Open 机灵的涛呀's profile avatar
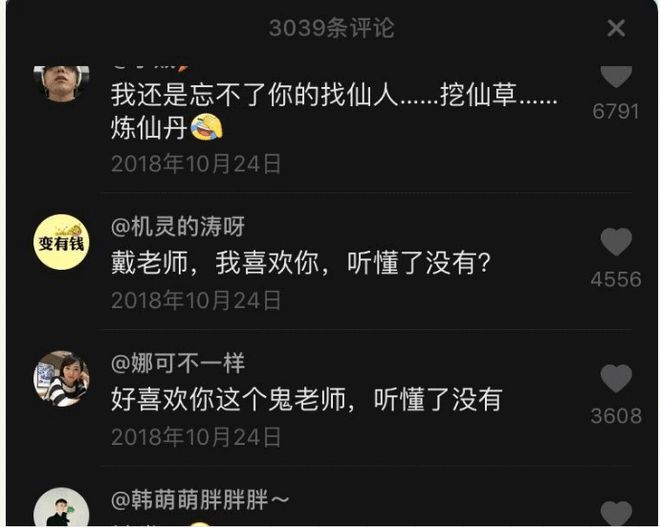This screenshot has height=531, width=660. pyautogui.click(x=62, y=242)
